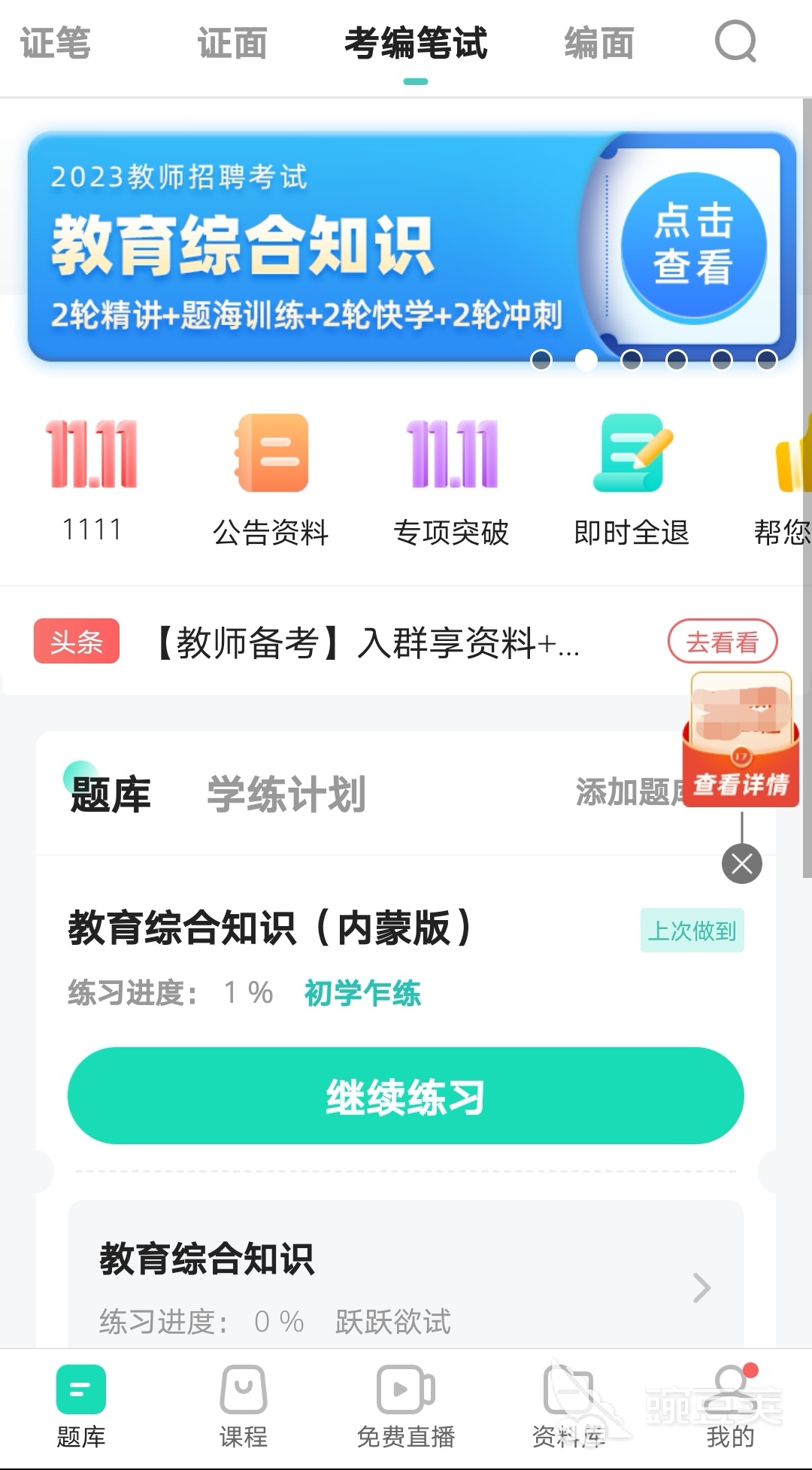The height and width of the screenshot is (1470, 812).
Task: Open the search icon at top right
Action: [735, 43]
